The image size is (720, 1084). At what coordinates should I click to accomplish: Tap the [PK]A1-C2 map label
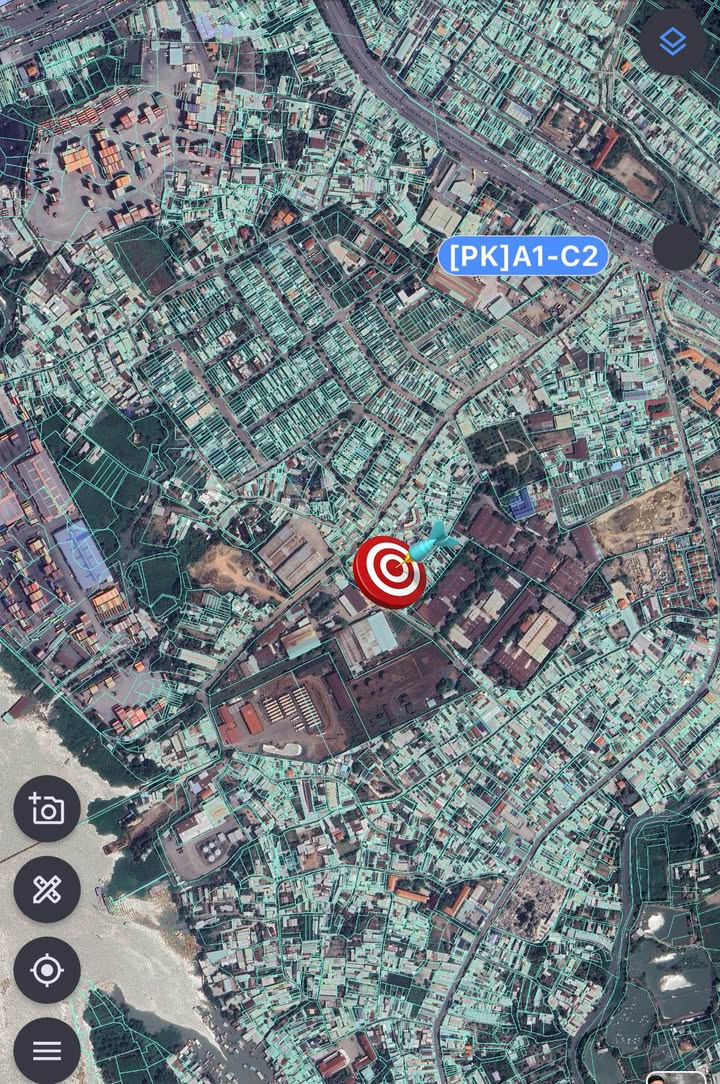pyautogui.click(x=523, y=256)
